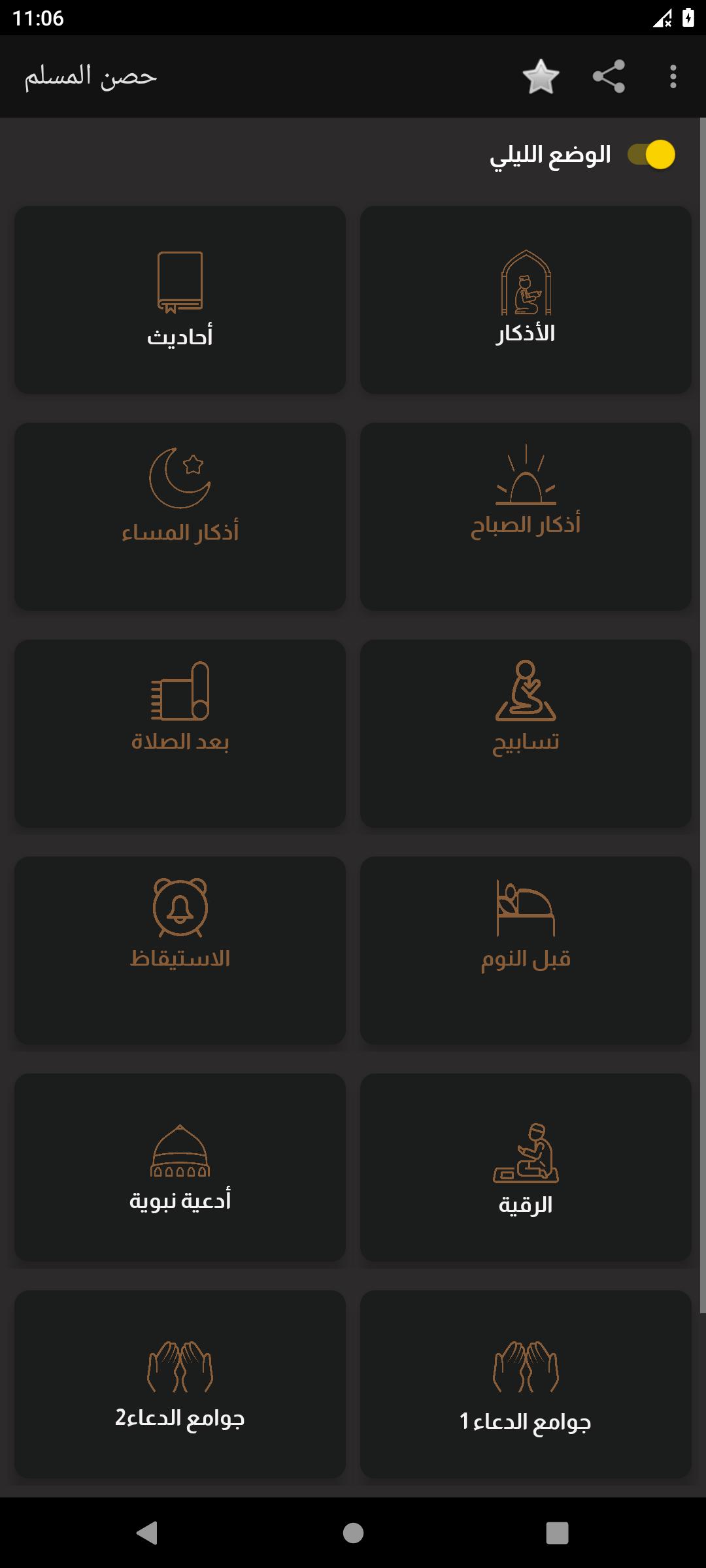Open the الاستيقاظ card
The image size is (706, 1568).
coord(180,950)
